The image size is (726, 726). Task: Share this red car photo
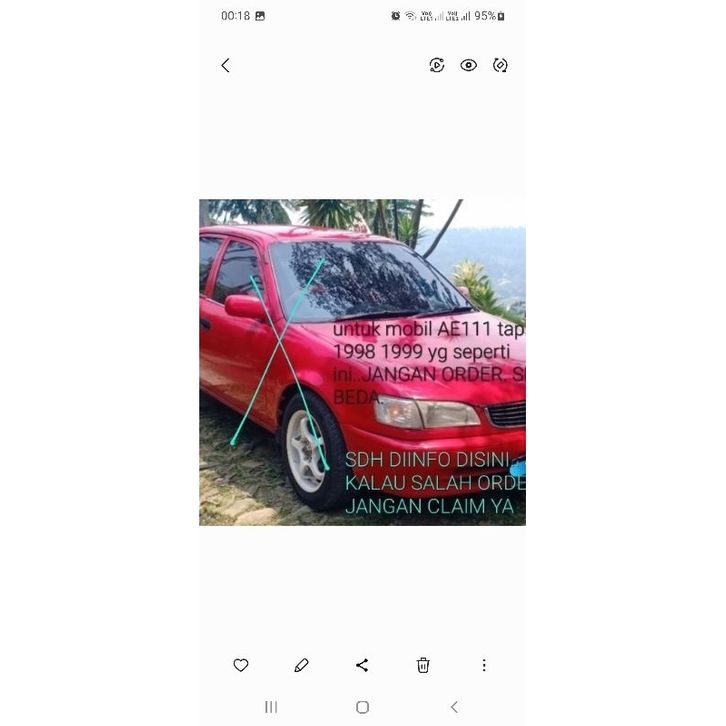coord(362,665)
